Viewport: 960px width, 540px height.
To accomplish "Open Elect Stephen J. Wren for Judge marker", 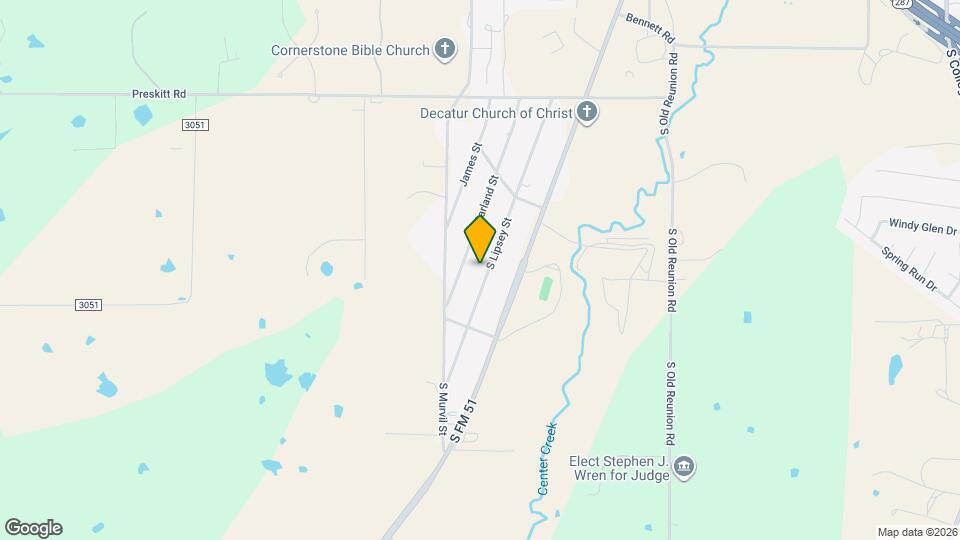I will coord(685,467).
